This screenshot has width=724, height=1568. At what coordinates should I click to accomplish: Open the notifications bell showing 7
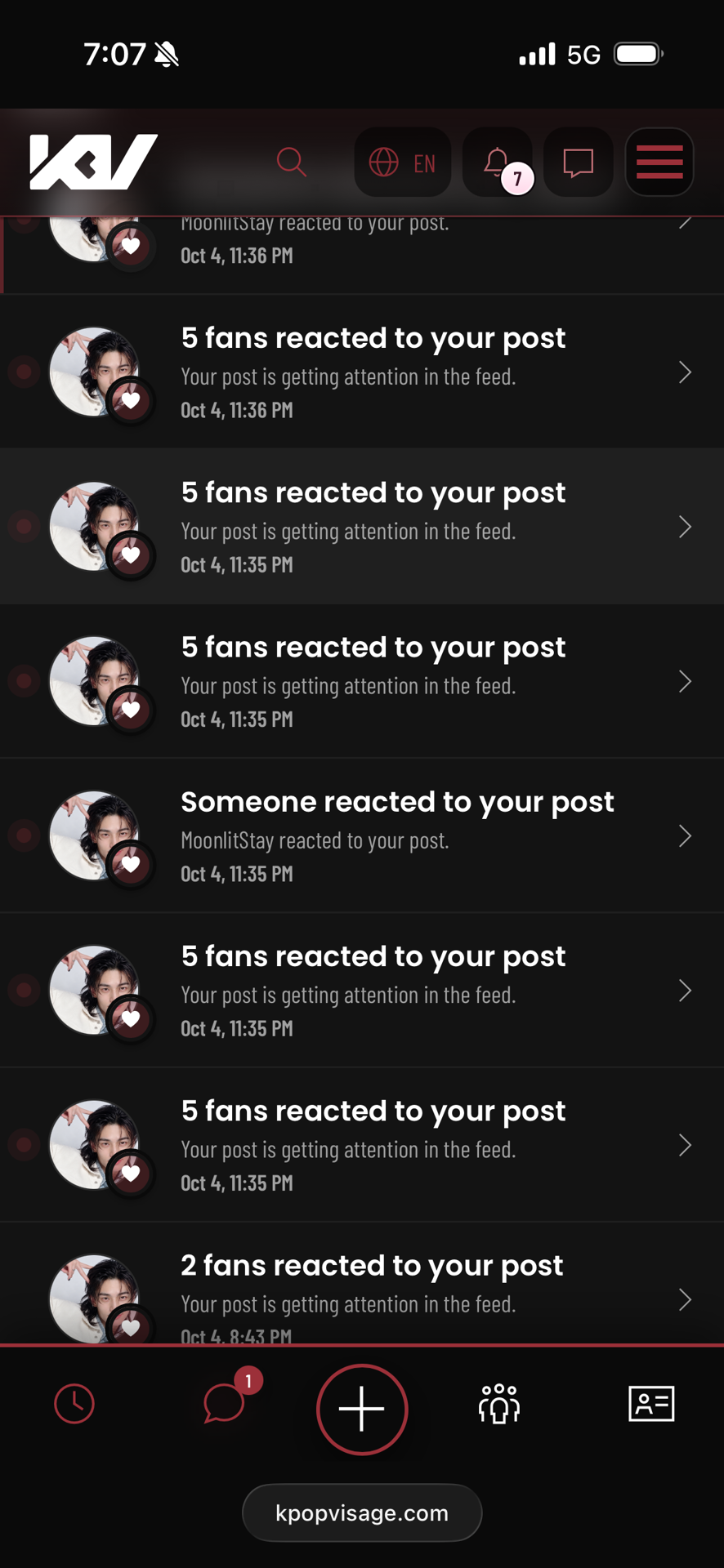[498, 162]
